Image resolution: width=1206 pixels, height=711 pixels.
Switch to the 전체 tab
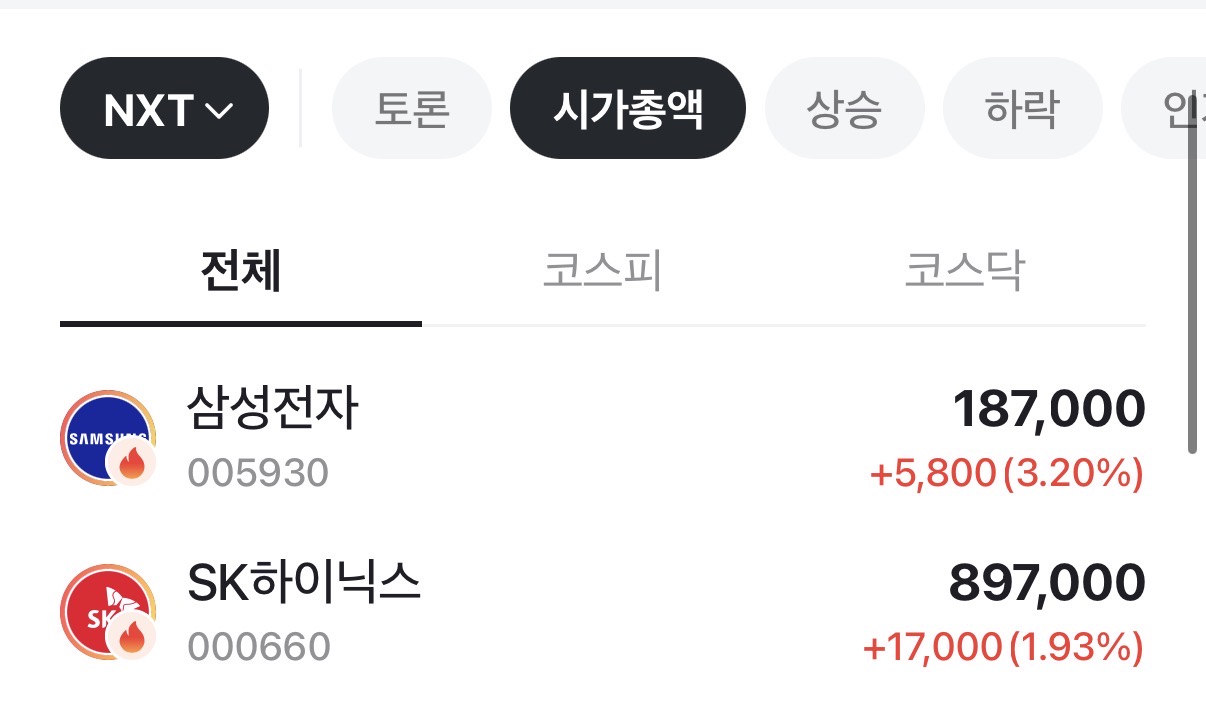(x=240, y=270)
